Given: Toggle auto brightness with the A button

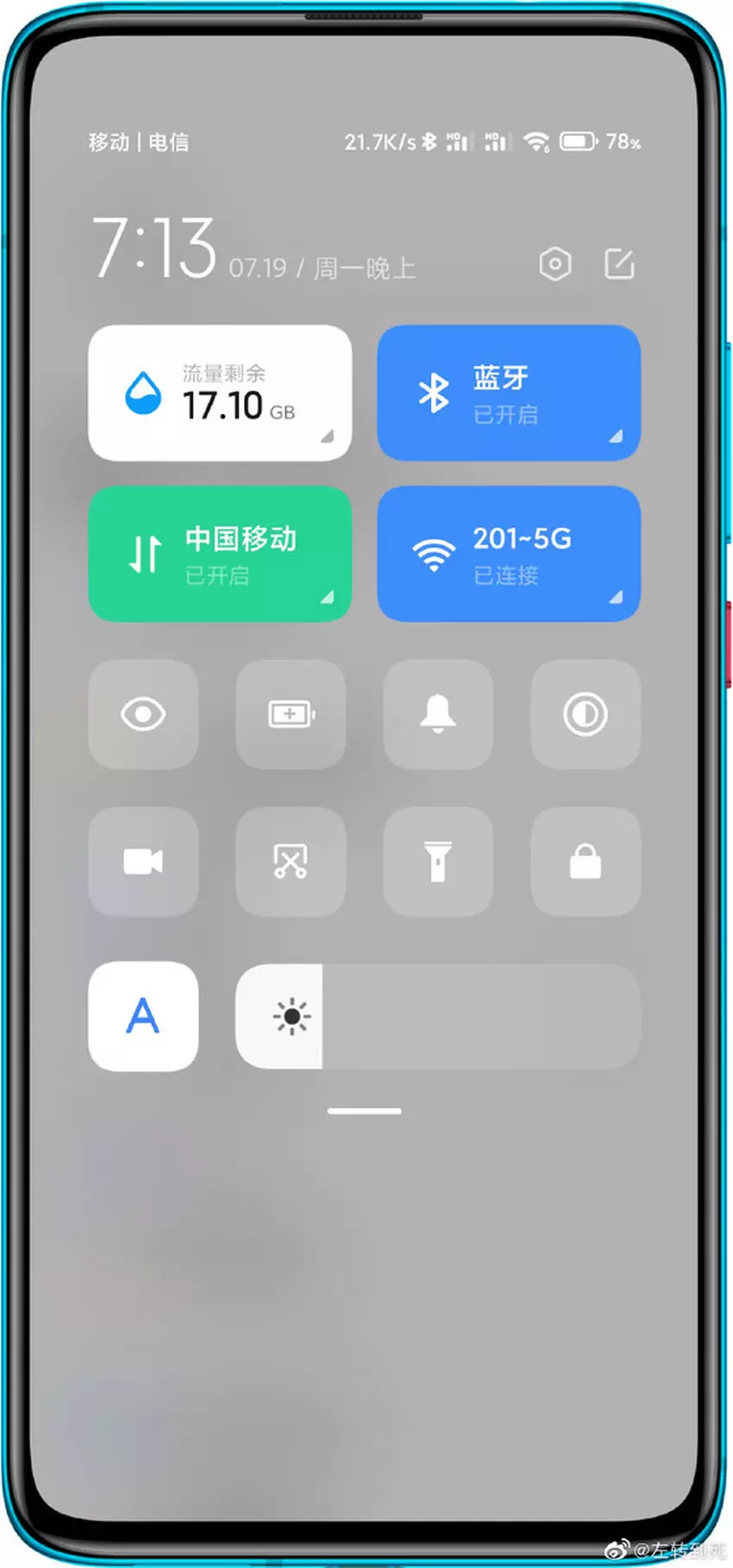Looking at the screenshot, I should [143, 1016].
